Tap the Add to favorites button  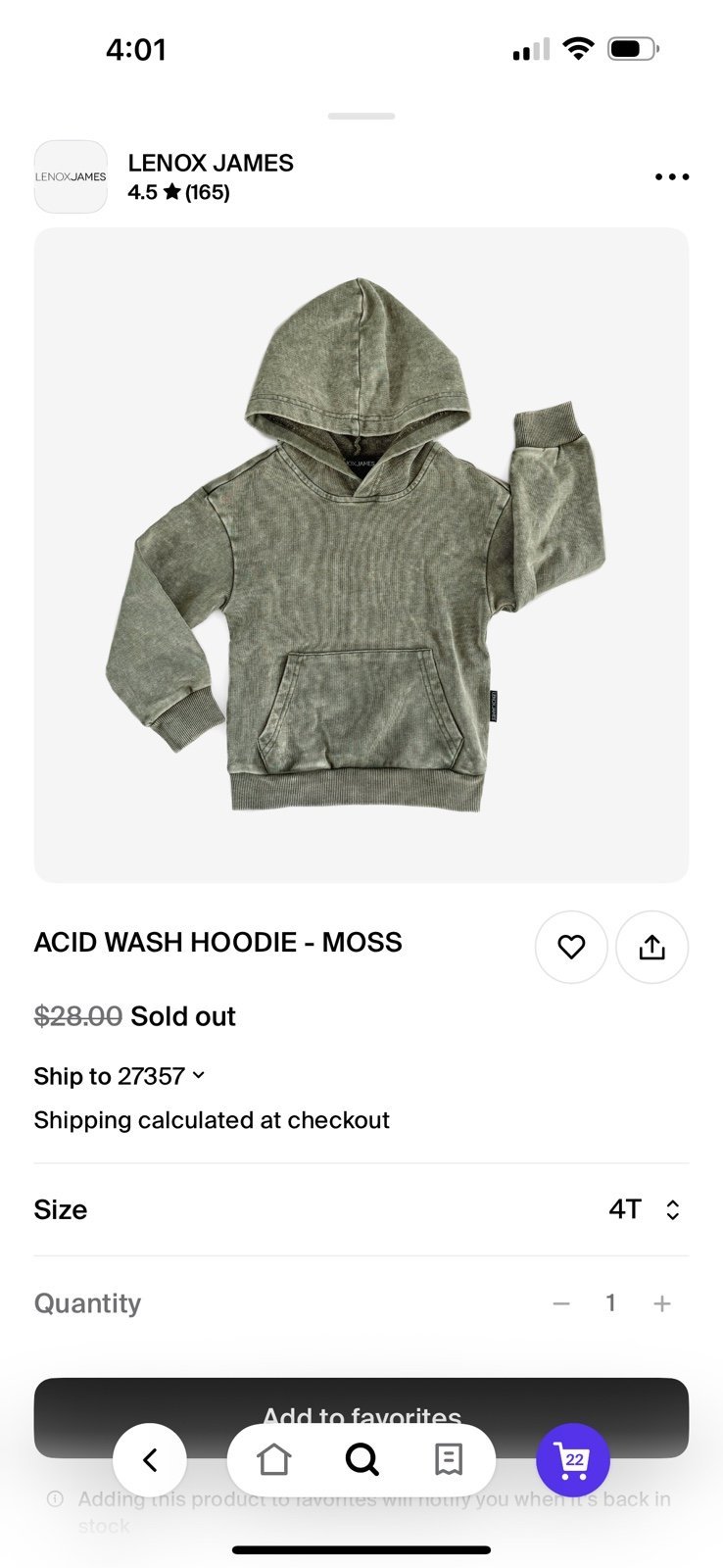click(x=361, y=1417)
